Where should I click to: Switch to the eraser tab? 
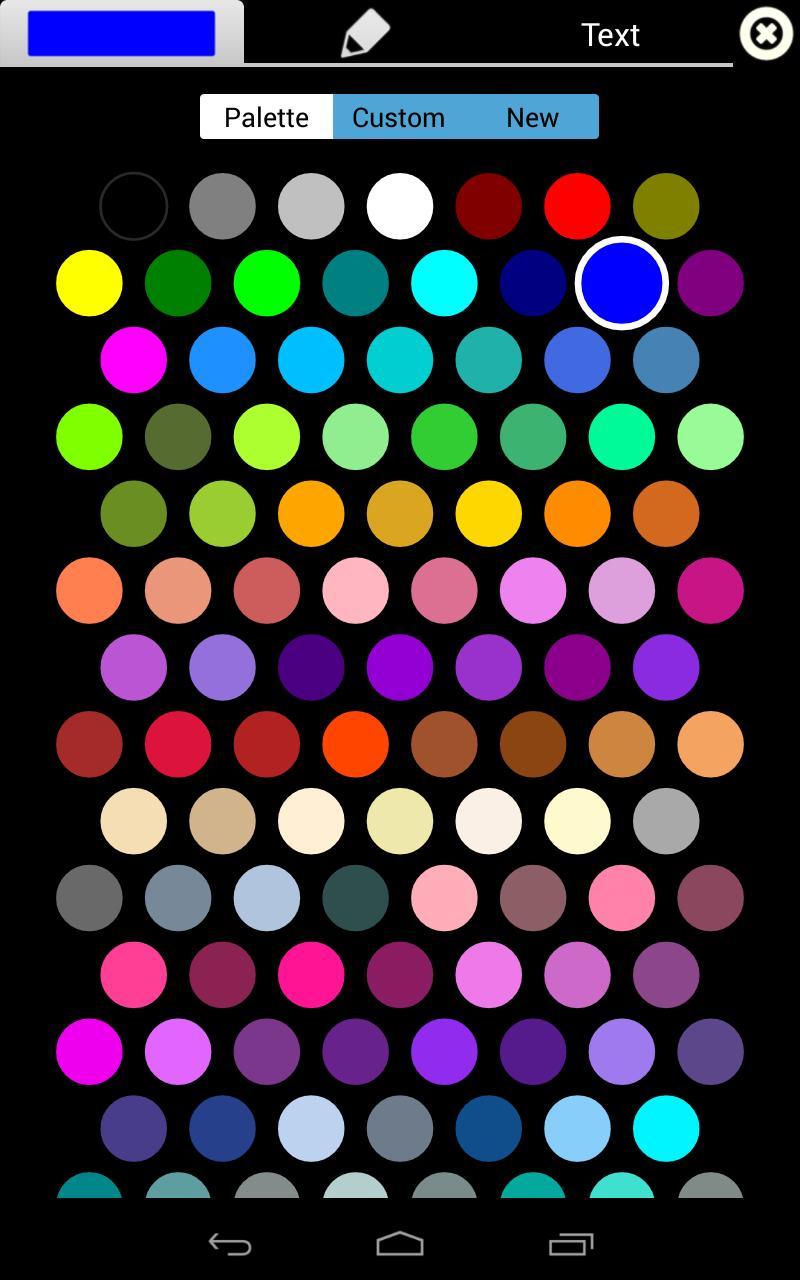pyautogui.click(x=365, y=34)
